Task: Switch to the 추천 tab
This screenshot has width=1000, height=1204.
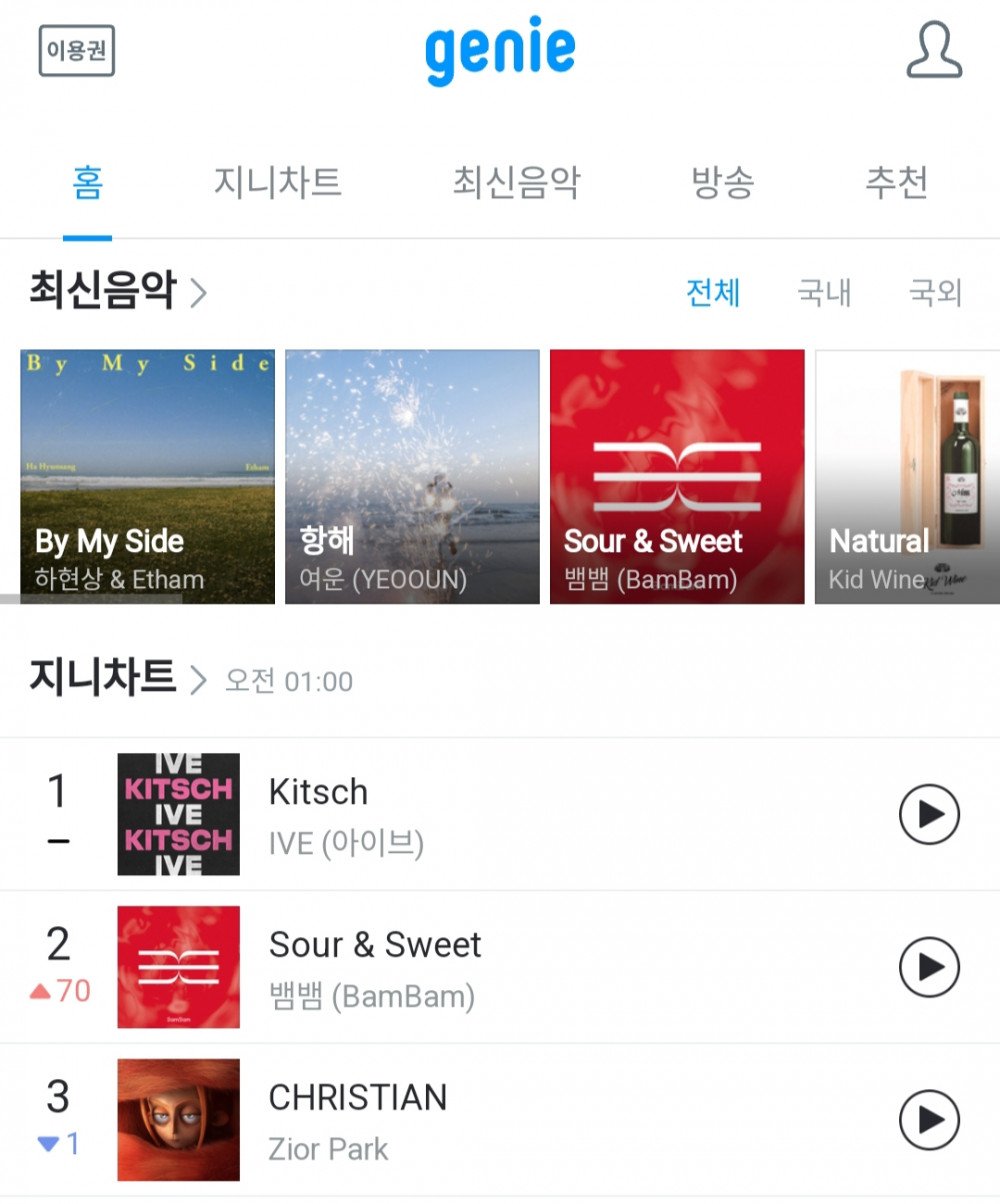Action: [x=896, y=184]
